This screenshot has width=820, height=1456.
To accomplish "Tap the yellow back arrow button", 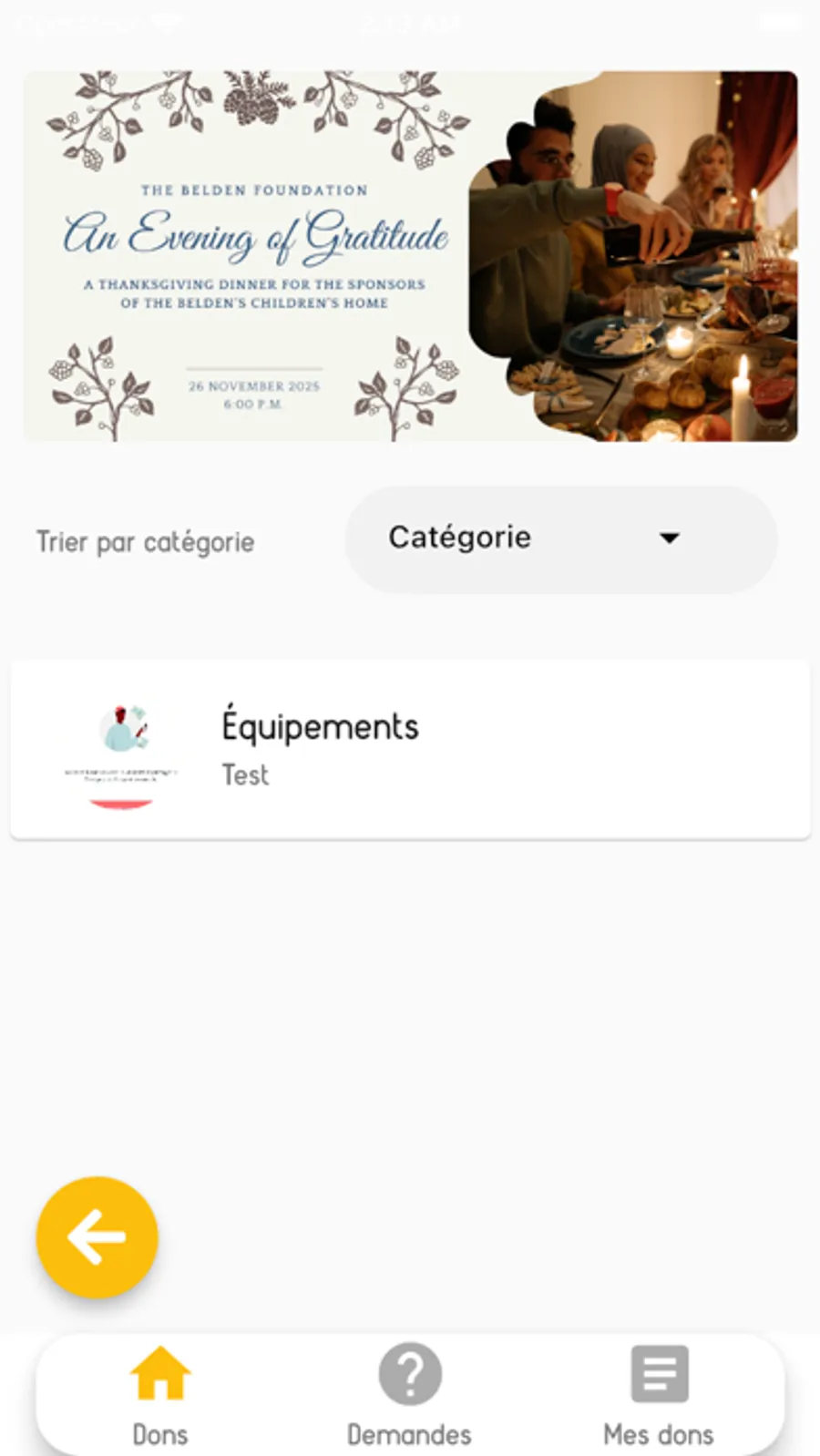I will pyautogui.click(x=97, y=1237).
